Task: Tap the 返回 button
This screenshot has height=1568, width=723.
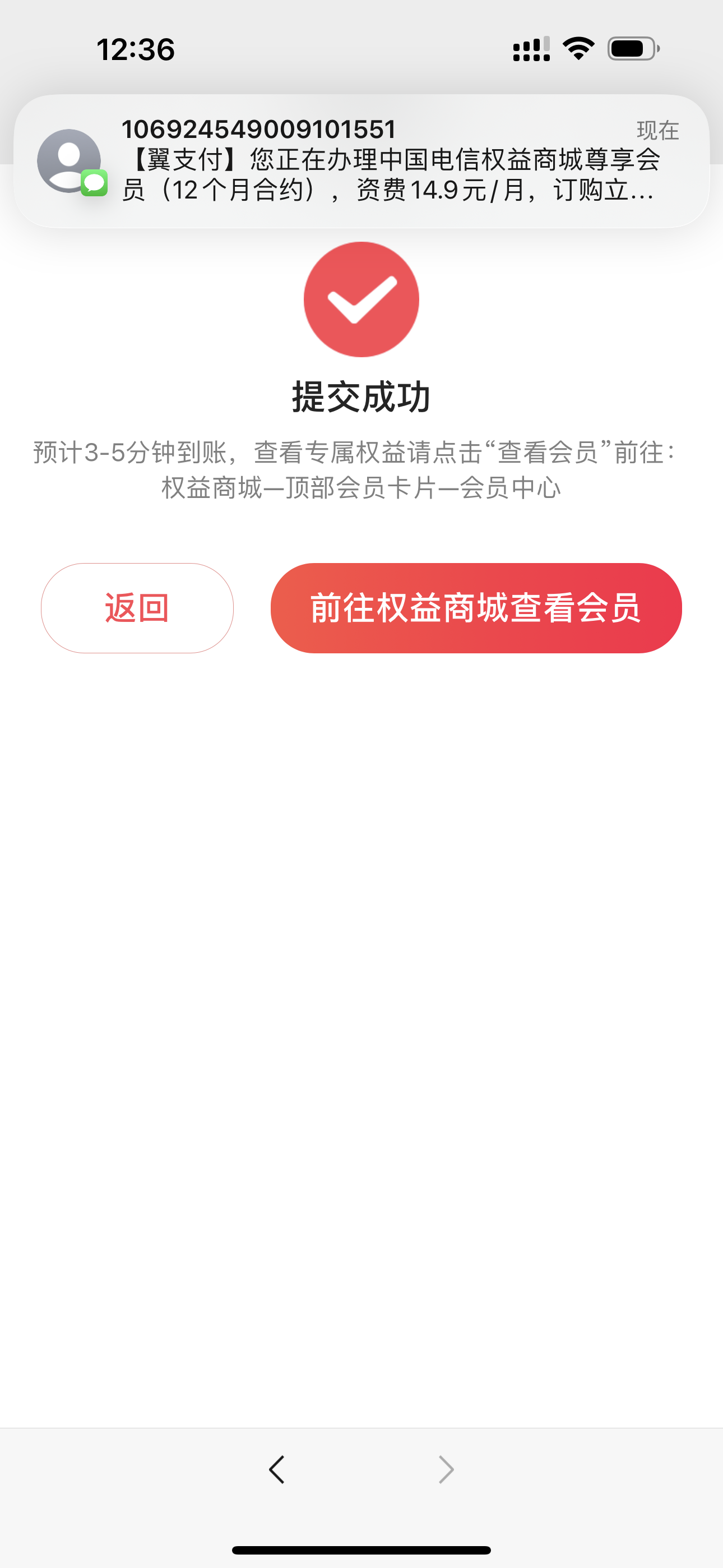Action: pyautogui.click(x=137, y=607)
